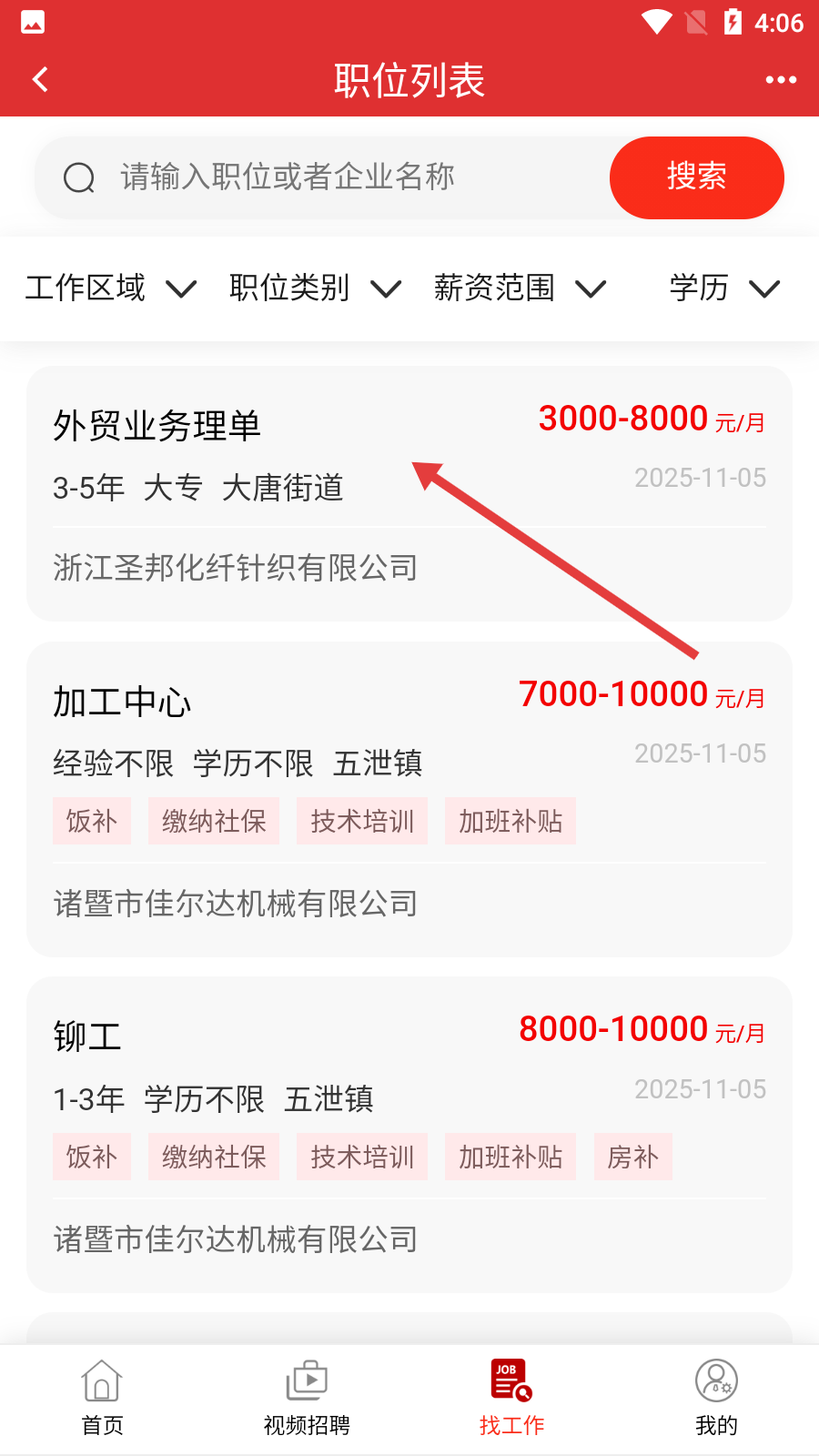Switch to the 首页 tab

click(102, 1397)
